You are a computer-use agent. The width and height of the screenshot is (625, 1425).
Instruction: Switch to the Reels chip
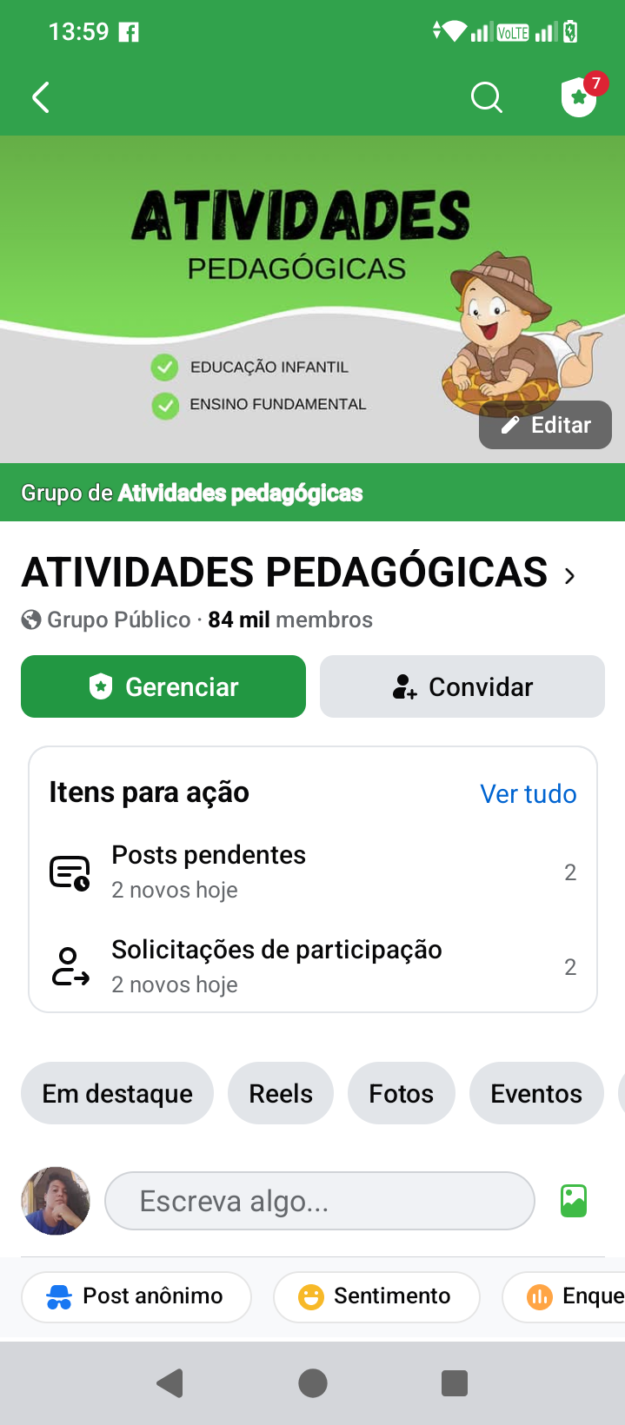[x=281, y=1094]
